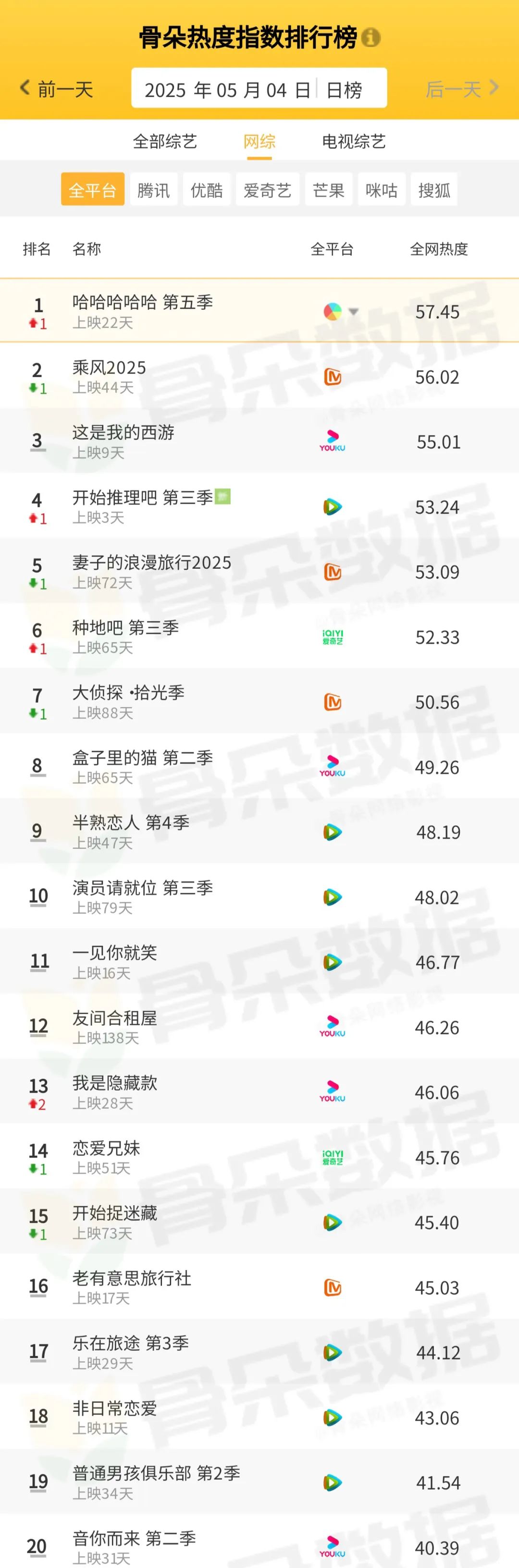Expand platform dropdown for 哈哈哈哈哈 第五季
Image resolution: width=519 pixels, height=1568 pixels.
(x=353, y=312)
